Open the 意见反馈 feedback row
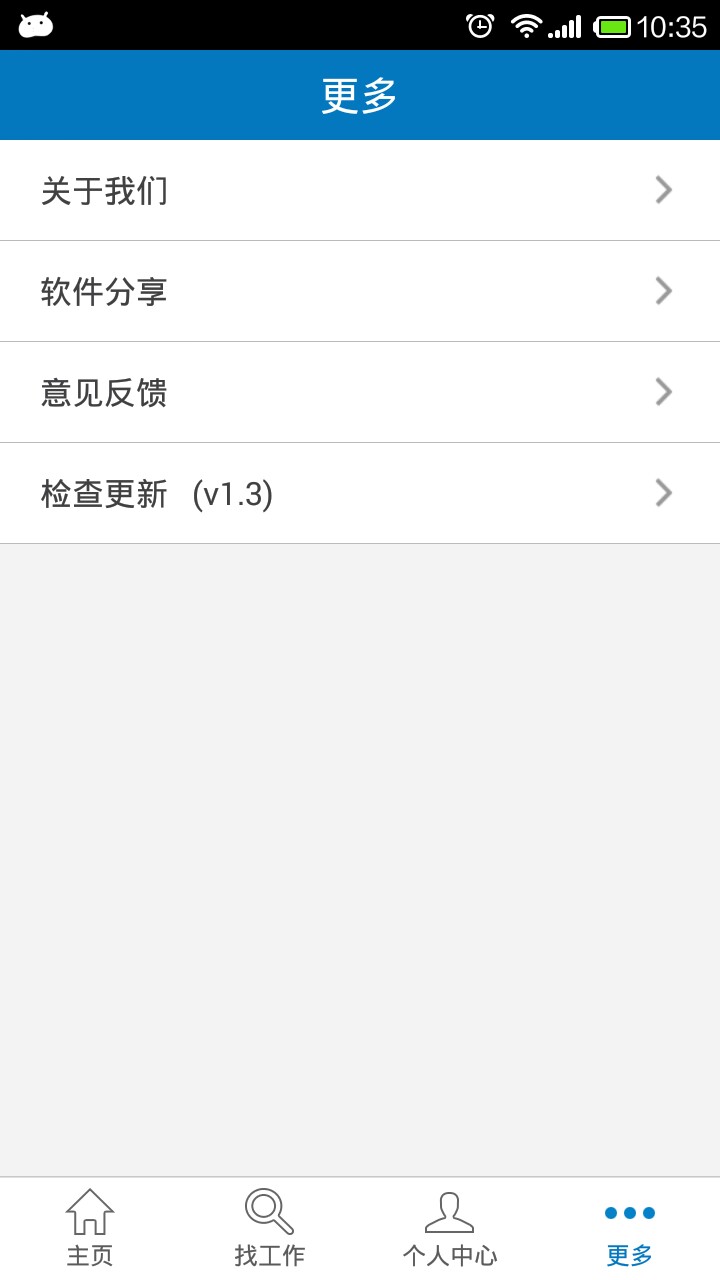The image size is (720, 1280). [360, 392]
